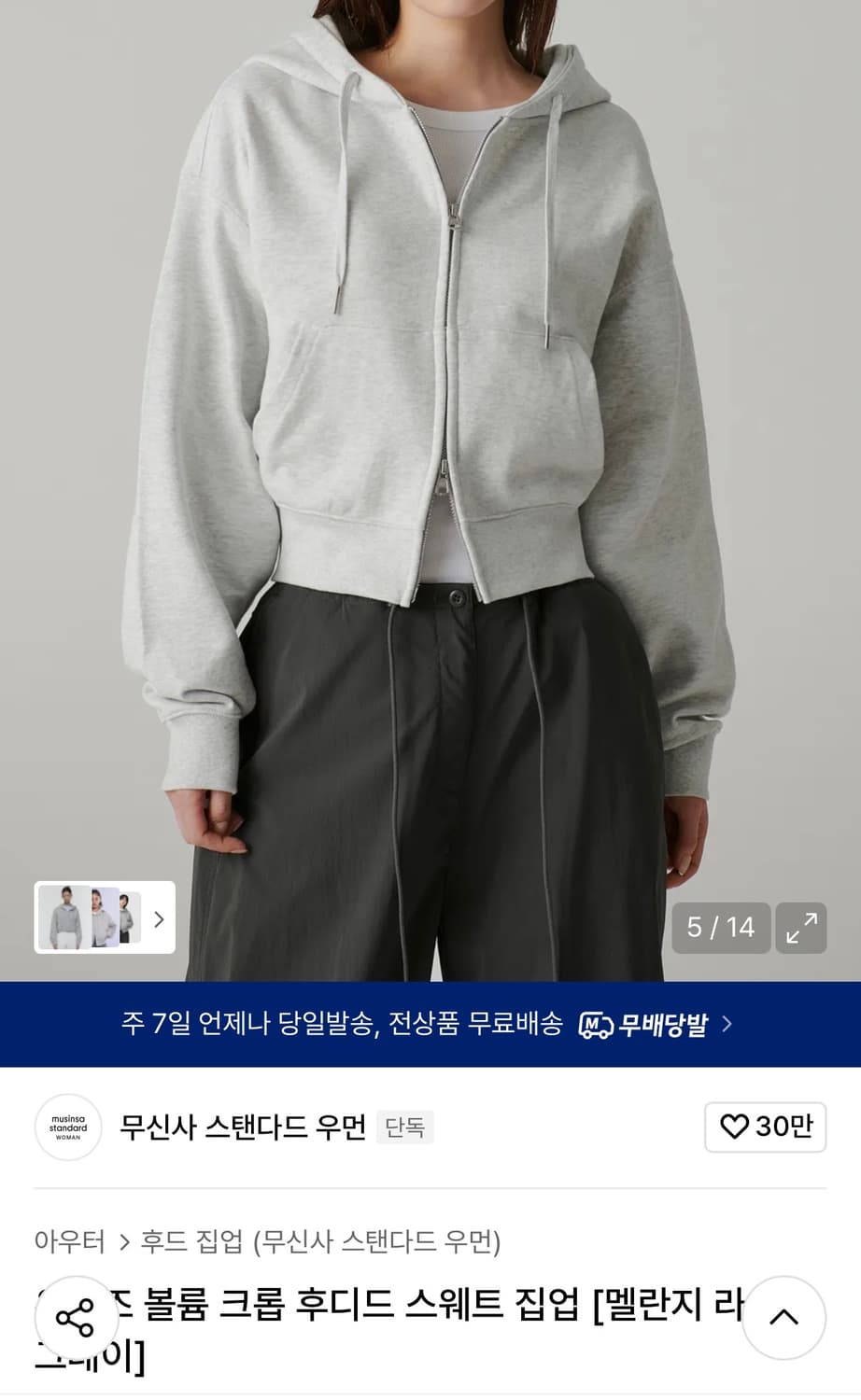The image size is (861, 1400).
Task: Open the 무신사 스탠다드 우먼 brand page
Action: [x=243, y=1127]
